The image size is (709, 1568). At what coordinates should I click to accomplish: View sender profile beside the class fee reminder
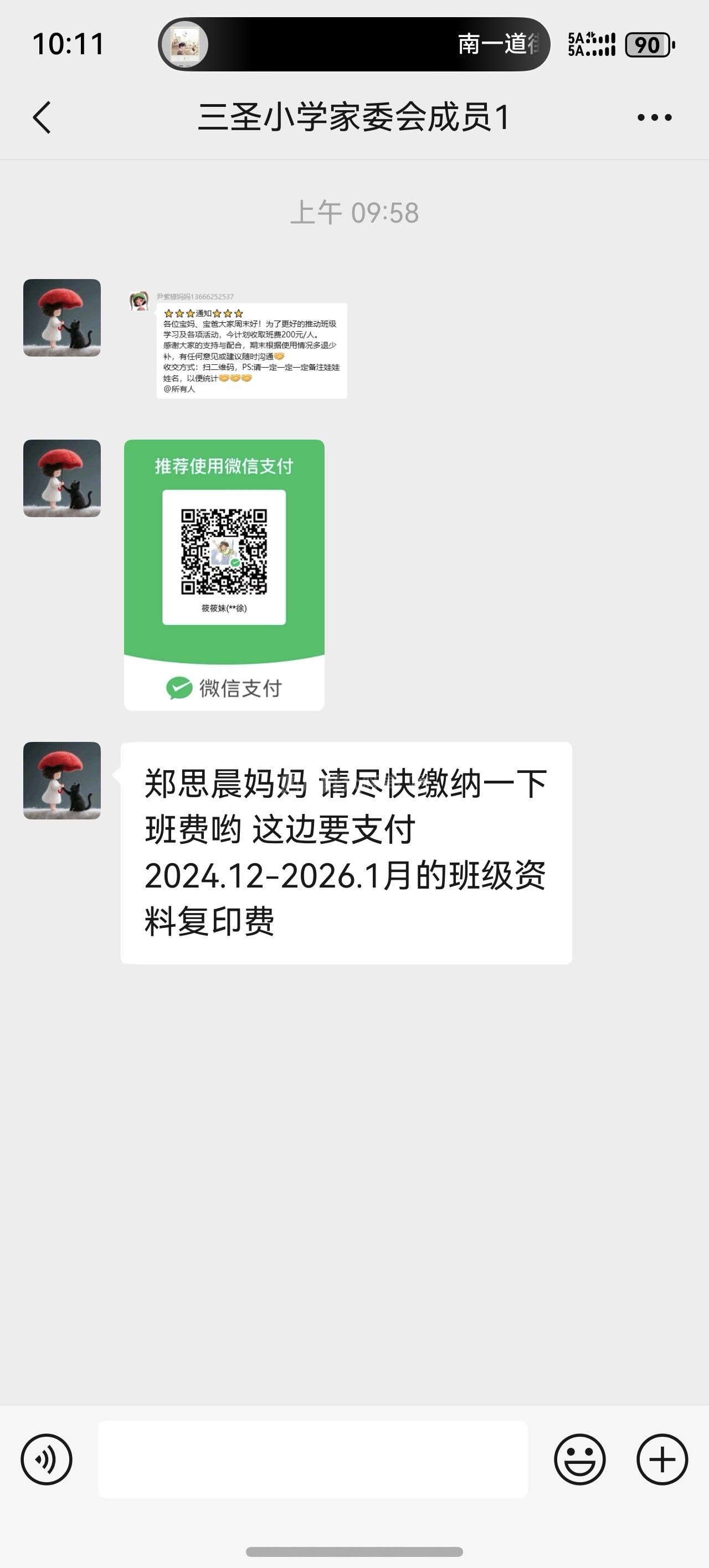tap(62, 780)
